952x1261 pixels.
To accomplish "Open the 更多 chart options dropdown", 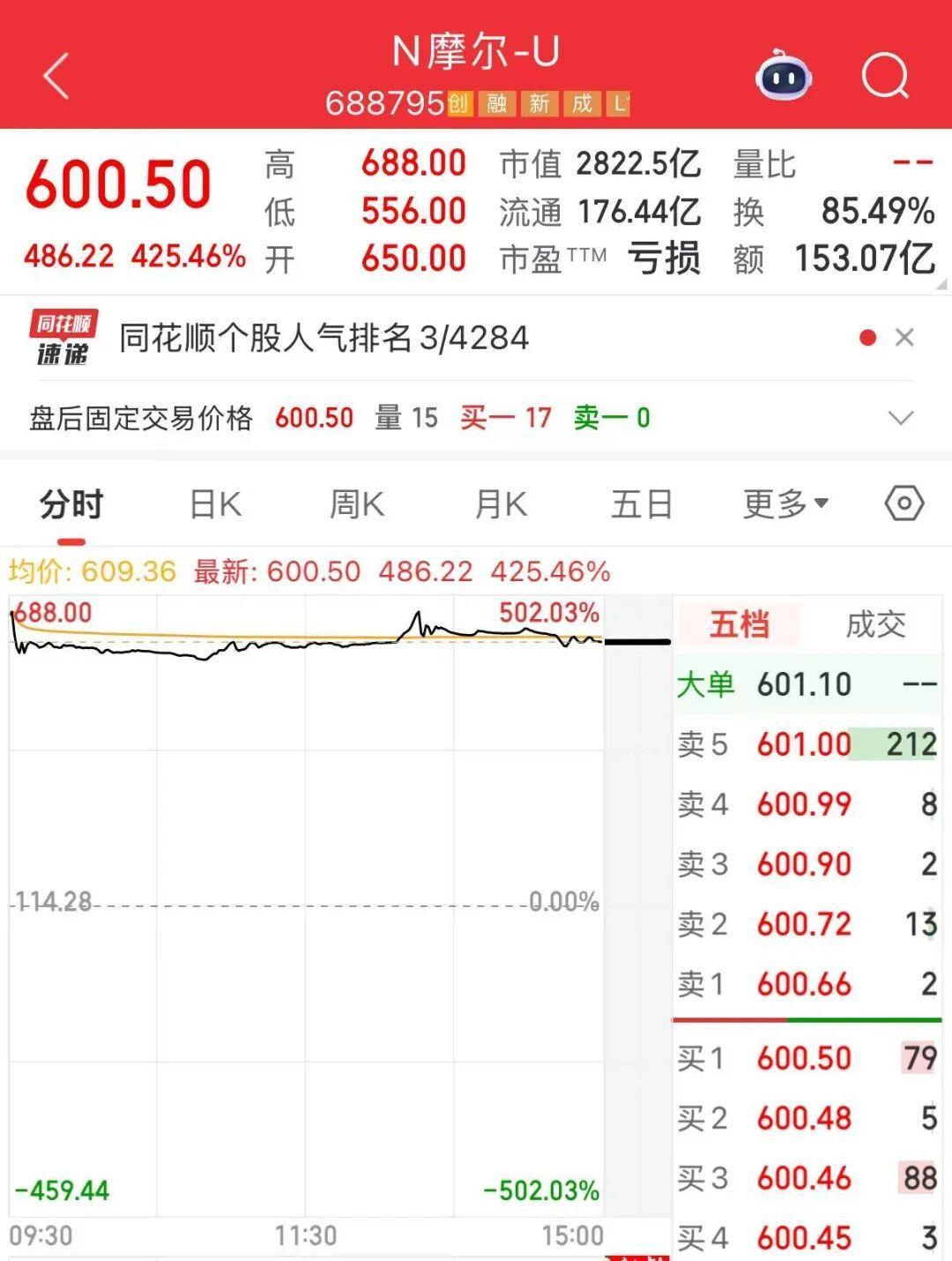I will [785, 504].
